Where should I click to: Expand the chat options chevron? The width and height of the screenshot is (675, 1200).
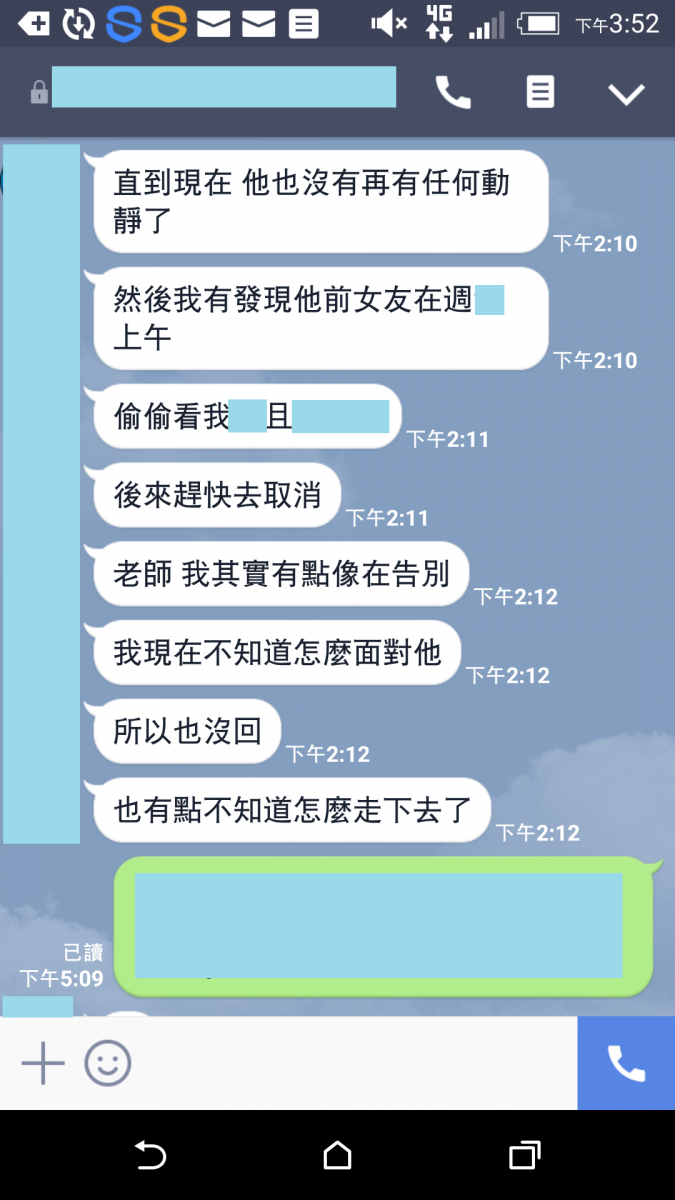(x=627, y=94)
